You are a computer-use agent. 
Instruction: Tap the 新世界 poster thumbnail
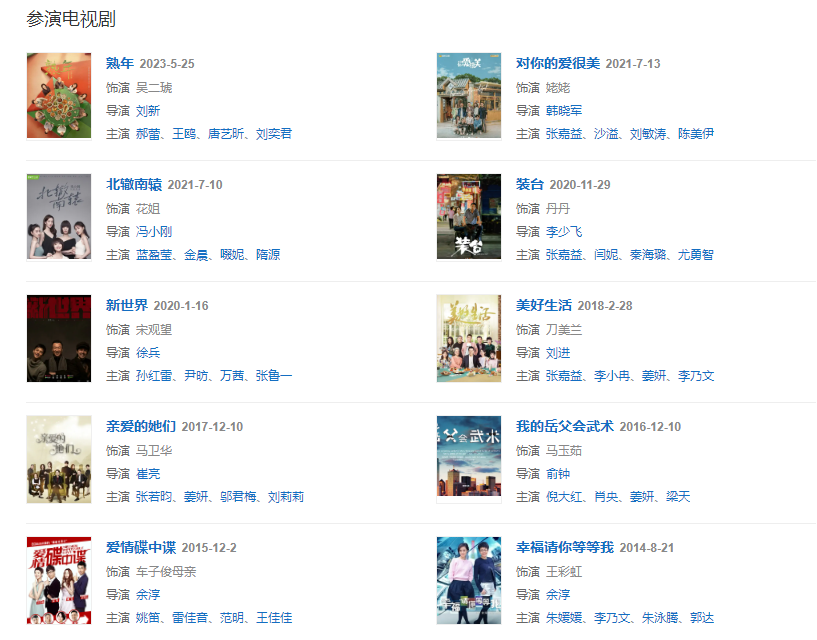59,338
